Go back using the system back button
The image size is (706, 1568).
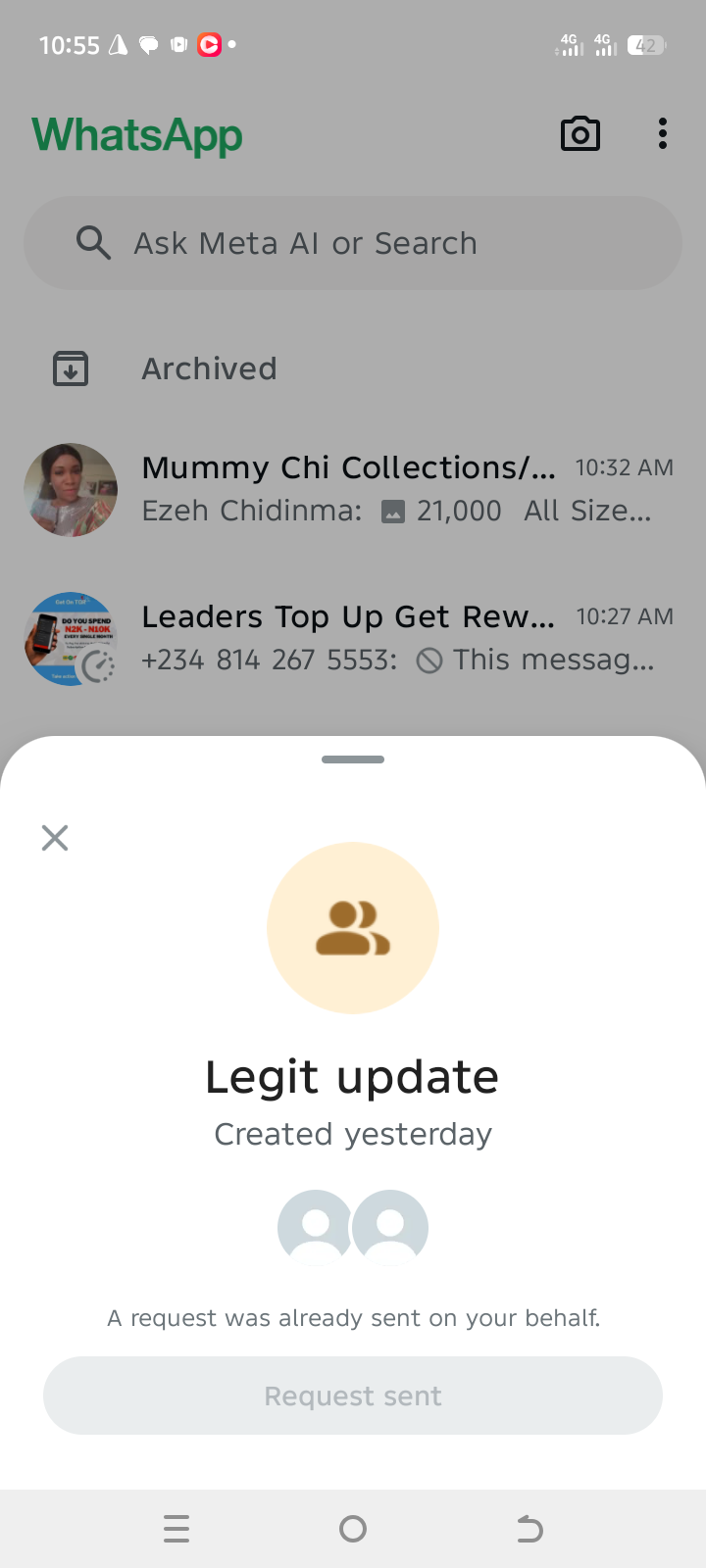[529, 1529]
